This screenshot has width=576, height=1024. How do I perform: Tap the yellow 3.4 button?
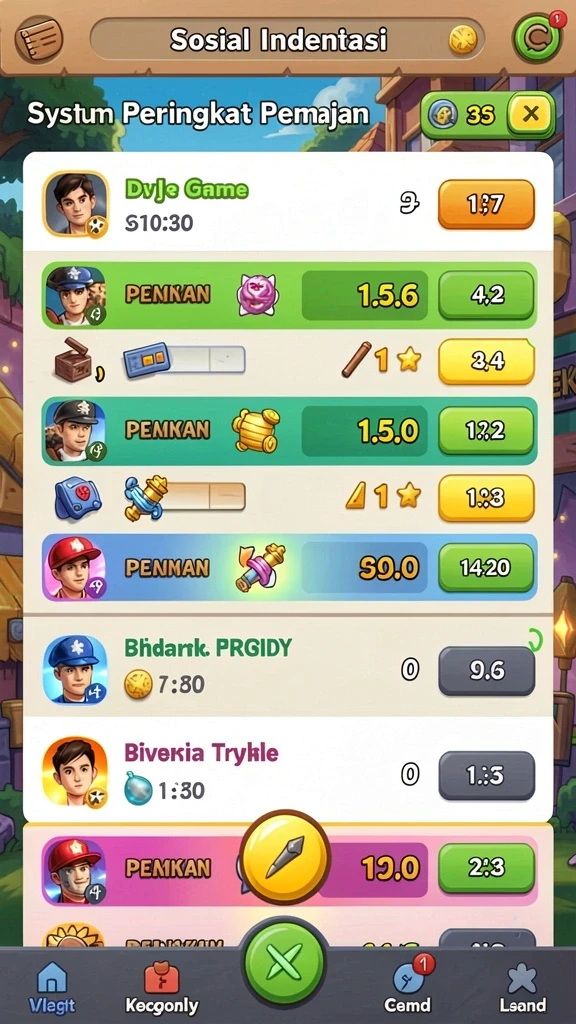487,361
